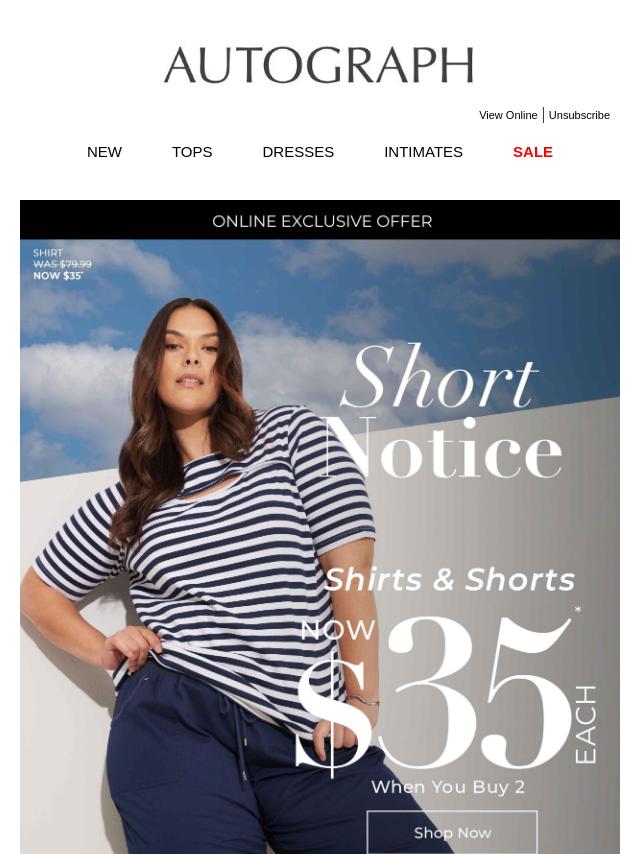Viewport: 640px width, 854px height.
Task: Tap the Unsubscribe link
Action: point(579,115)
